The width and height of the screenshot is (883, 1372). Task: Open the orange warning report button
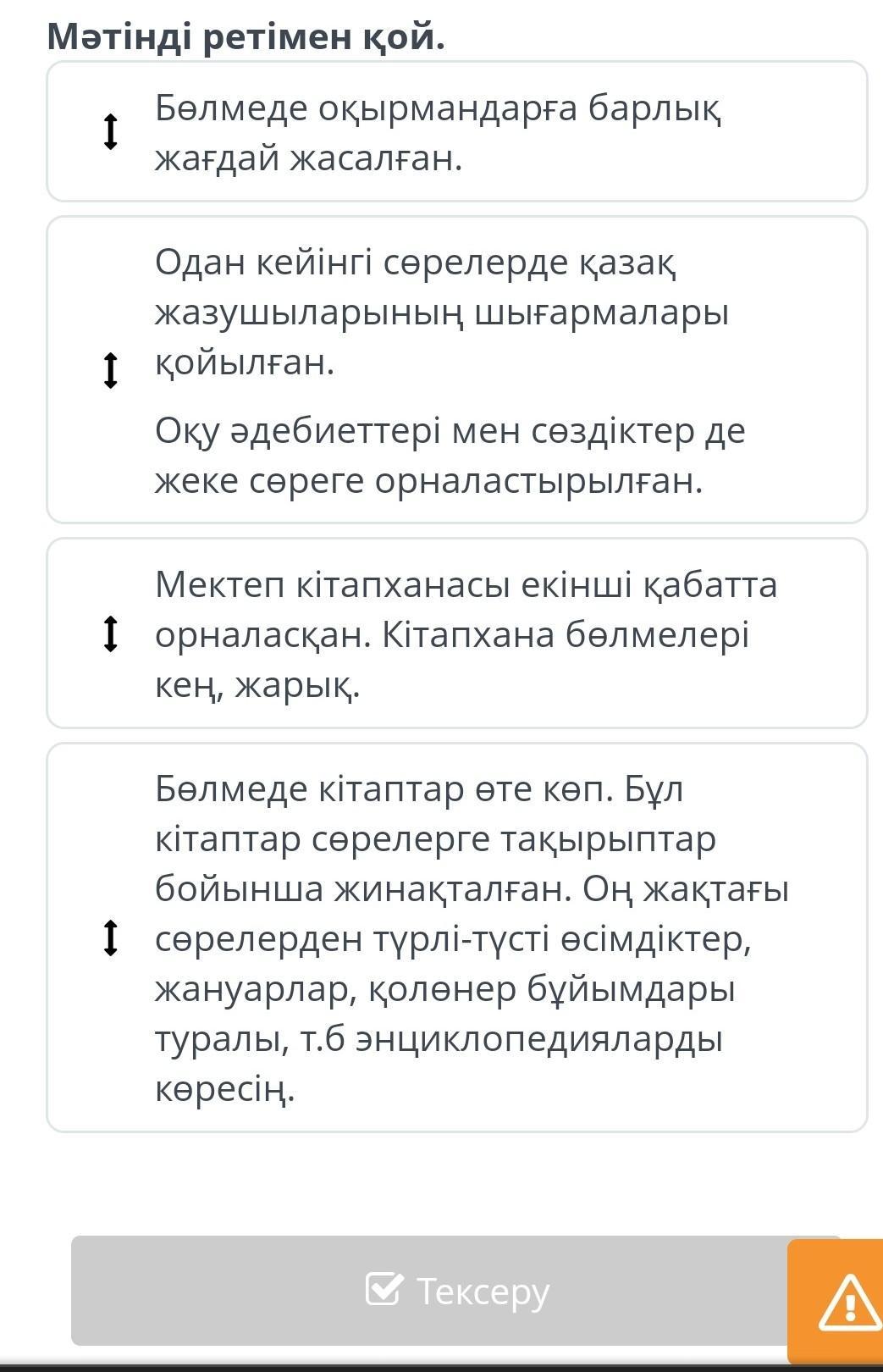pyautogui.click(x=836, y=1301)
